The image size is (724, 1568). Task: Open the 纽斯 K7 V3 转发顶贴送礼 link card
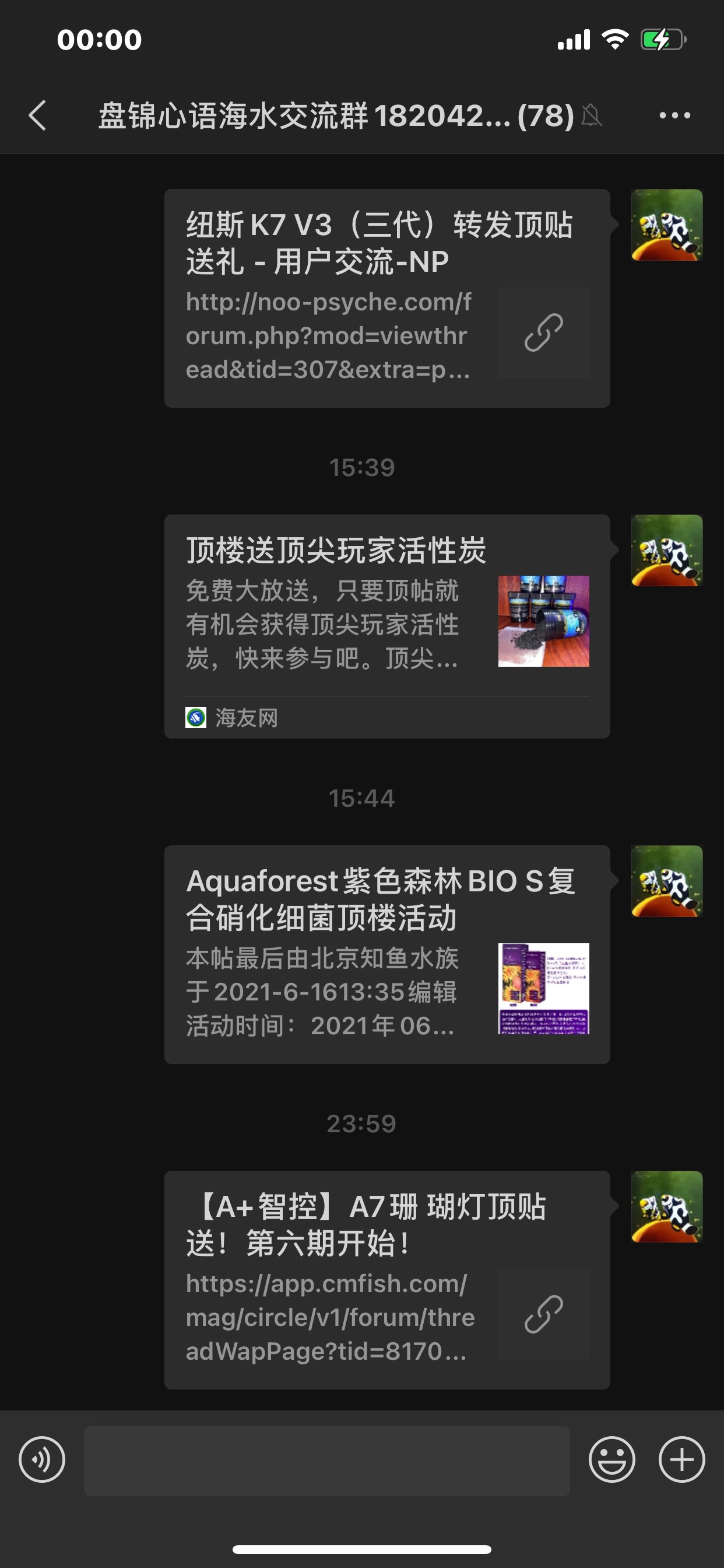(387, 297)
